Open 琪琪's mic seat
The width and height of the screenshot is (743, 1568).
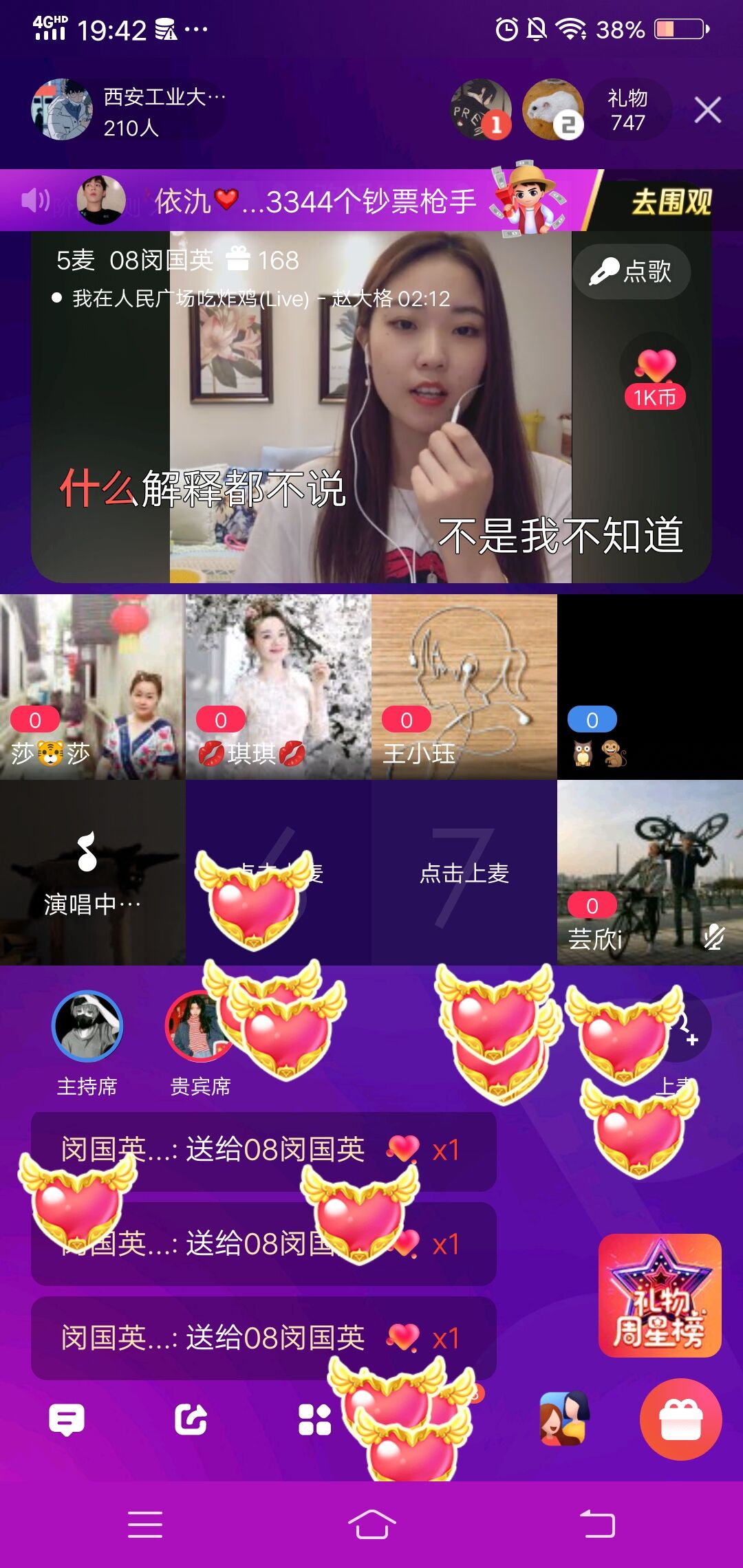coord(278,686)
